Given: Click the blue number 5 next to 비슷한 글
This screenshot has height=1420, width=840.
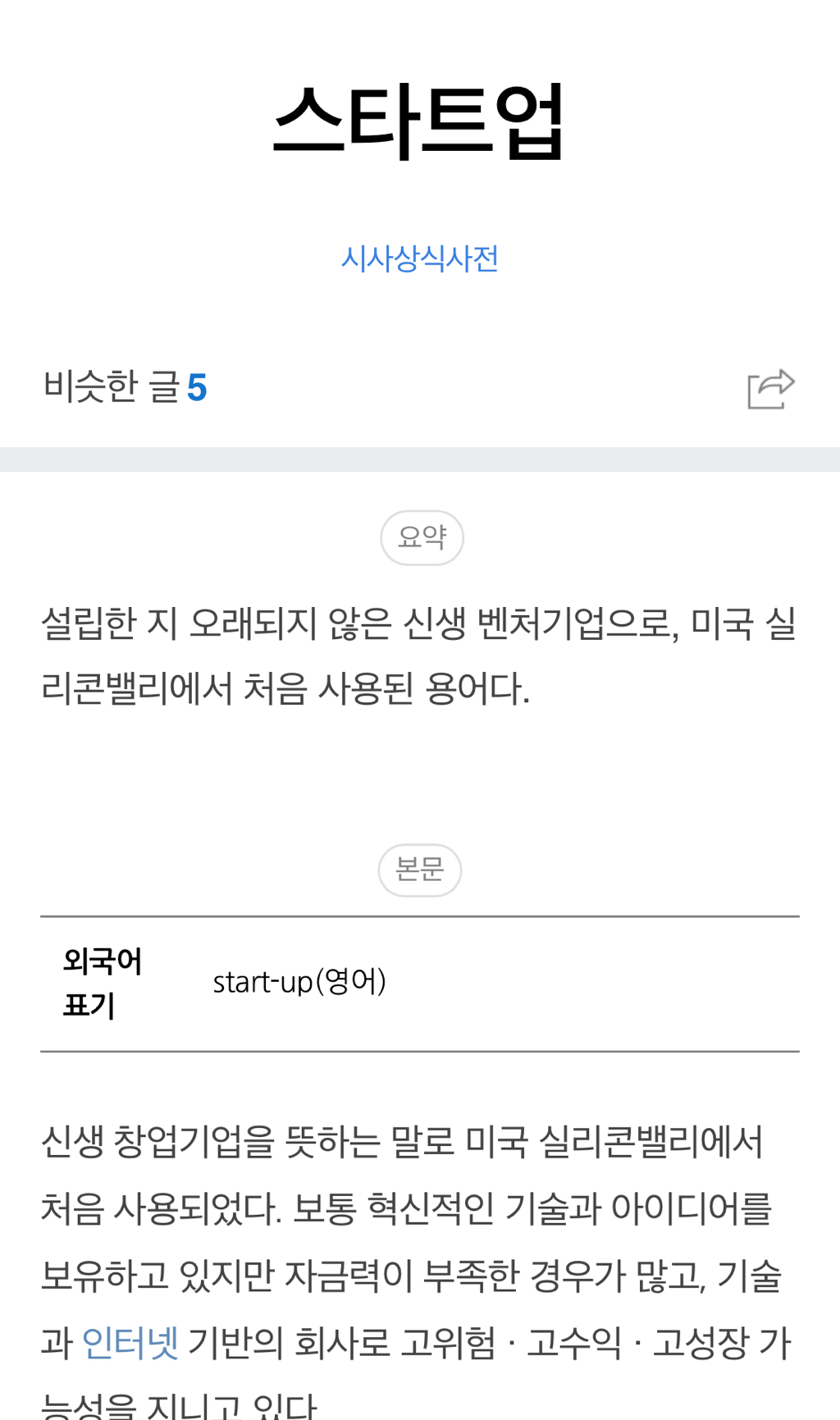Looking at the screenshot, I should 199,387.
